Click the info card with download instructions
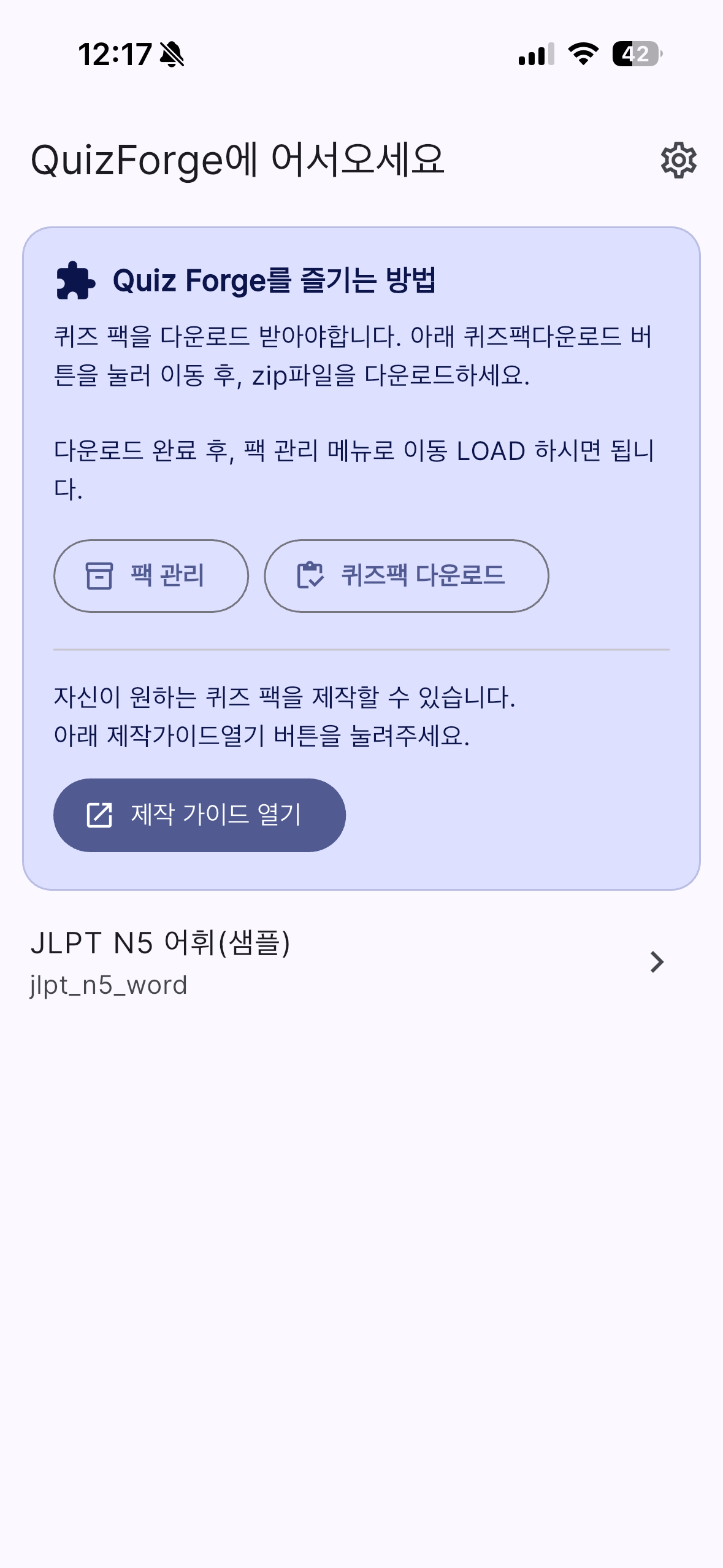 pos(361,558)
